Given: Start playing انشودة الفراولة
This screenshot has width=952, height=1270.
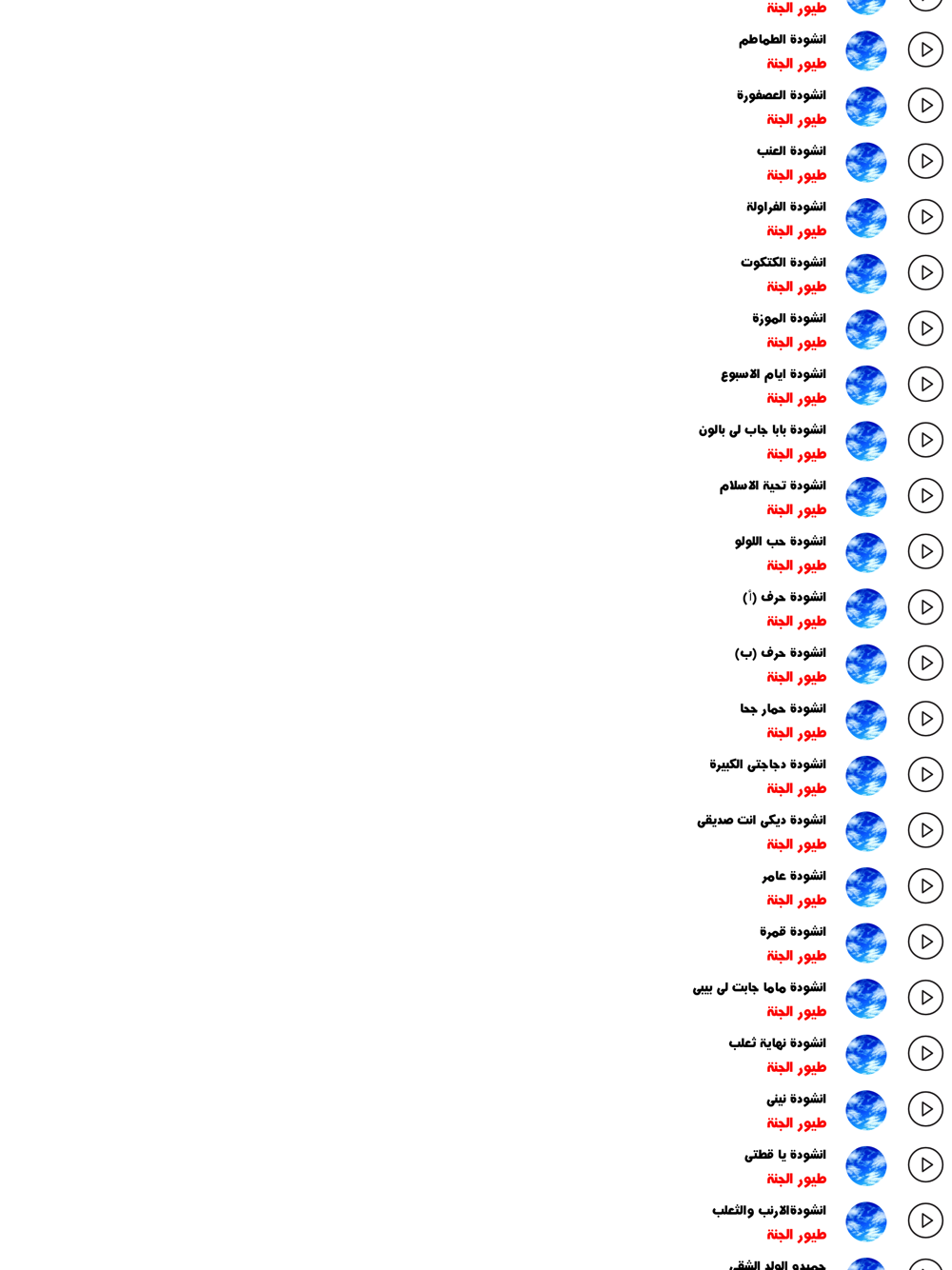Looking at the screenshot, I should point(925,217).
